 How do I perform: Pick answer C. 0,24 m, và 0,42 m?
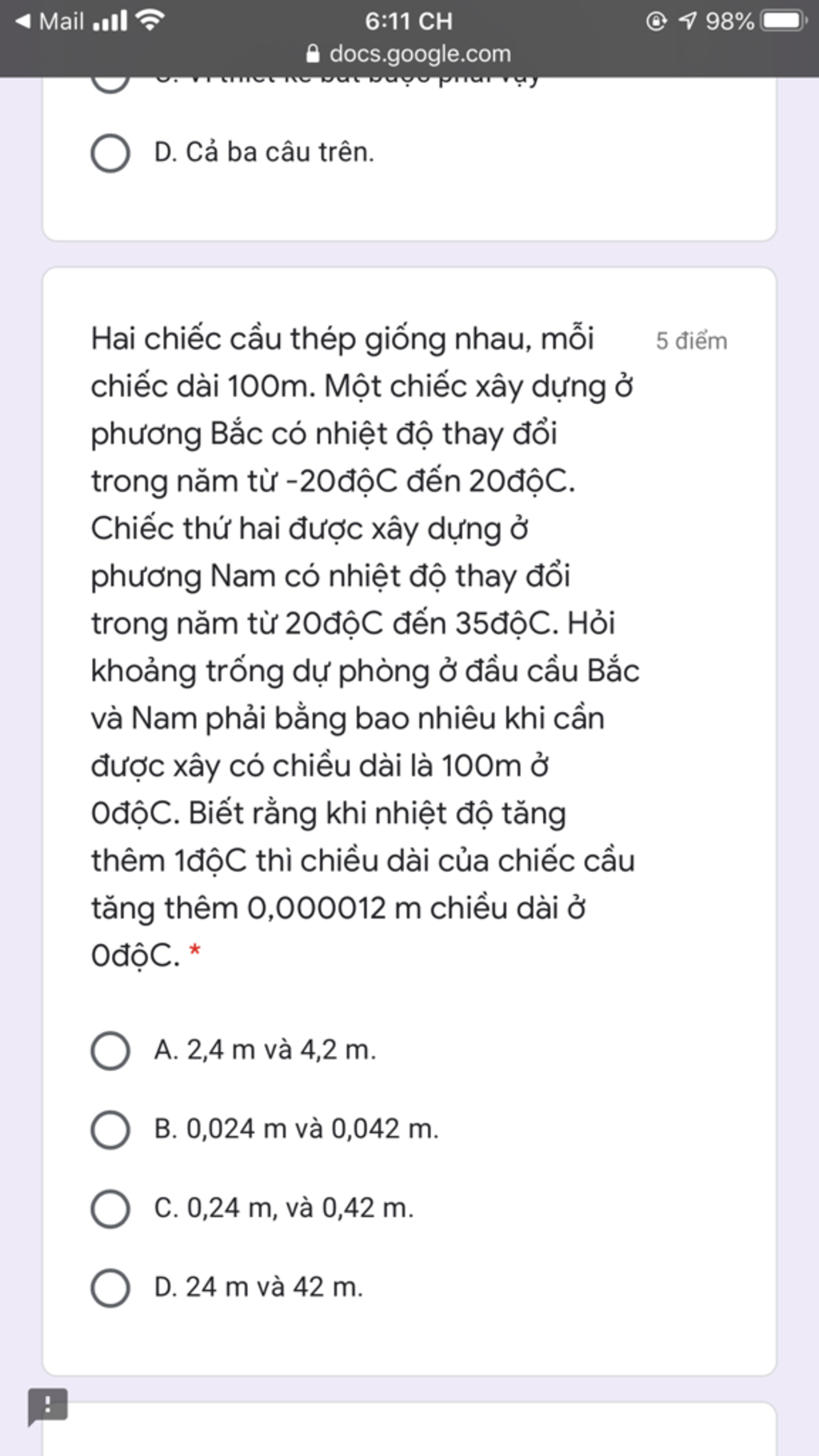pyautogui.click(x=110, y=1209)
